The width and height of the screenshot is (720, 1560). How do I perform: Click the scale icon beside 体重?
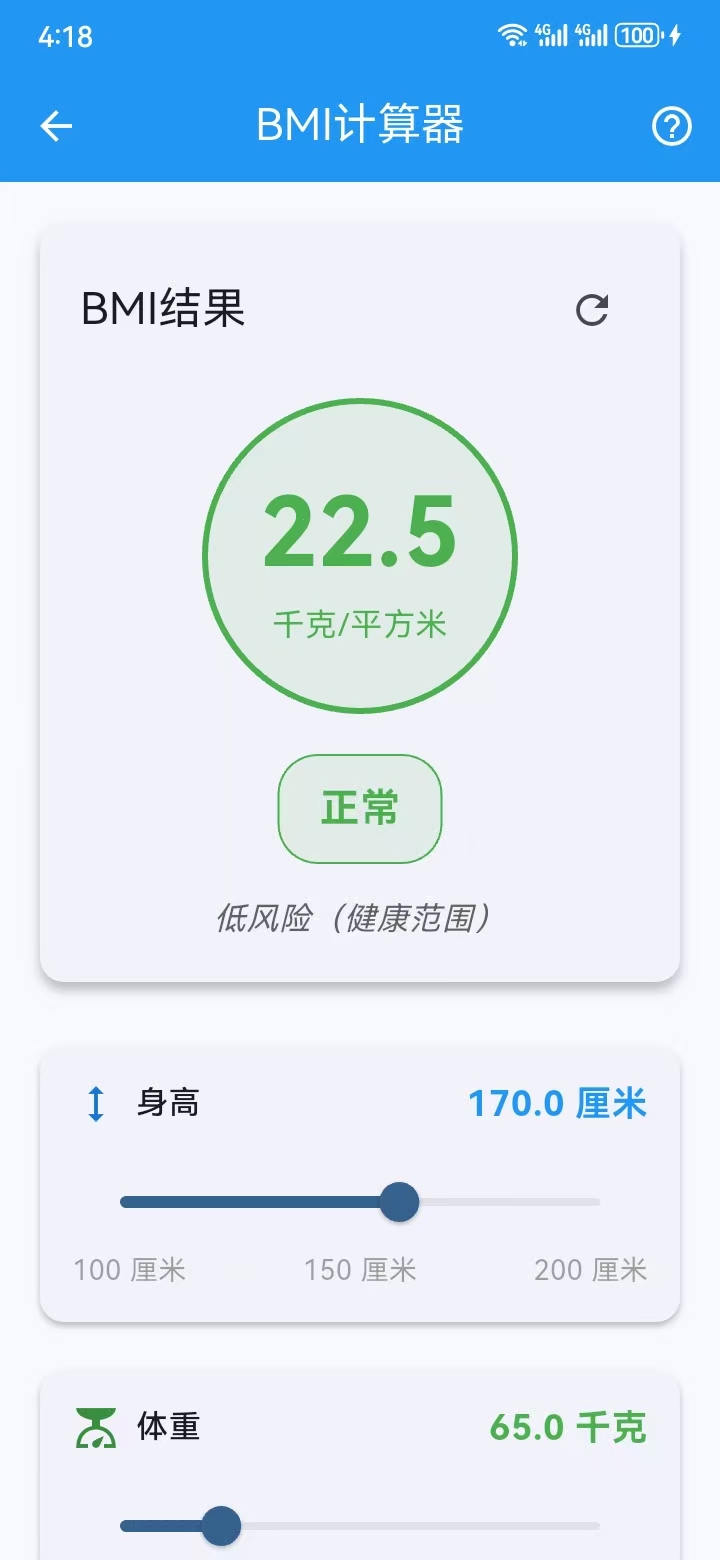(94, 1428)
